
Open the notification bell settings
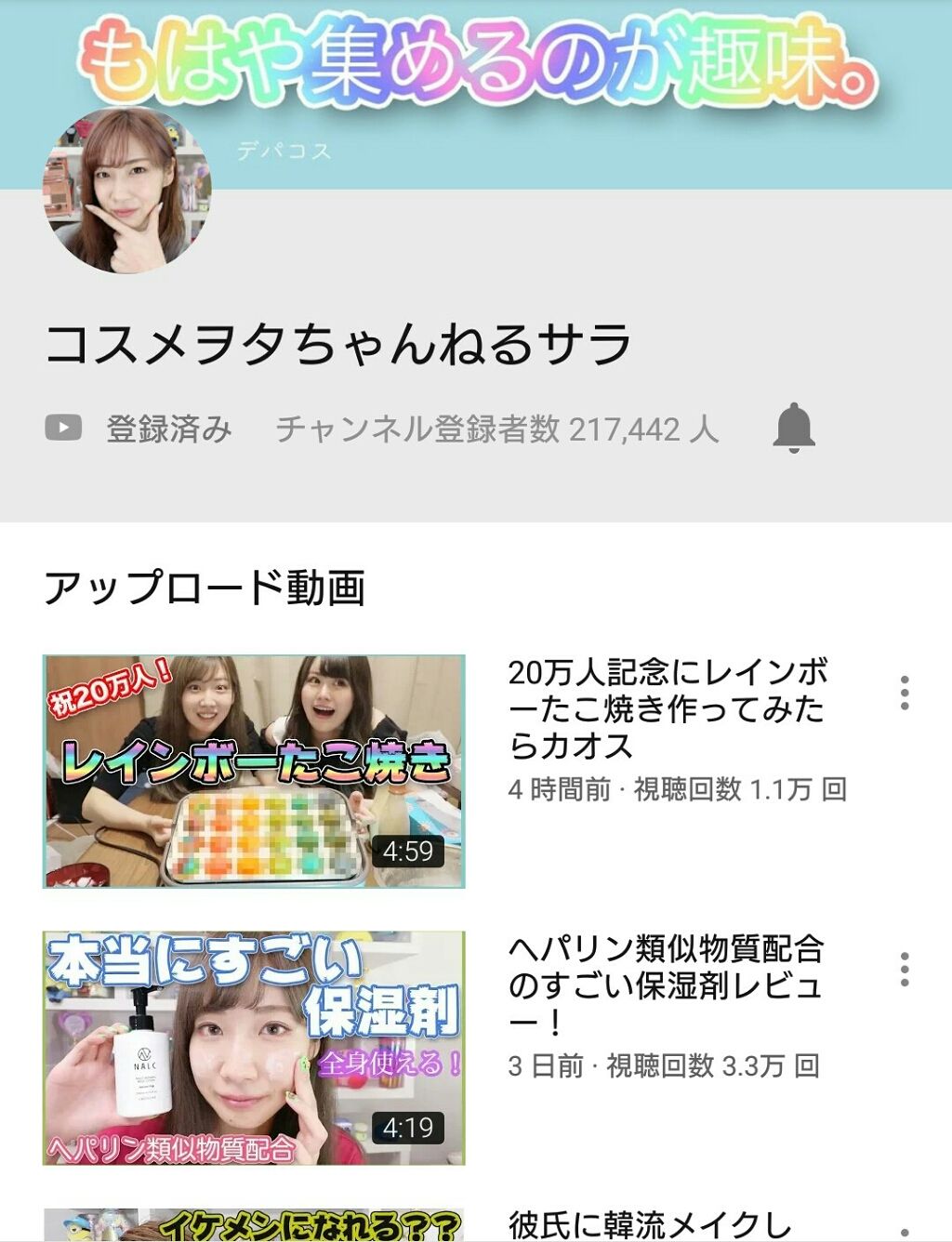[x=794, y=429]
